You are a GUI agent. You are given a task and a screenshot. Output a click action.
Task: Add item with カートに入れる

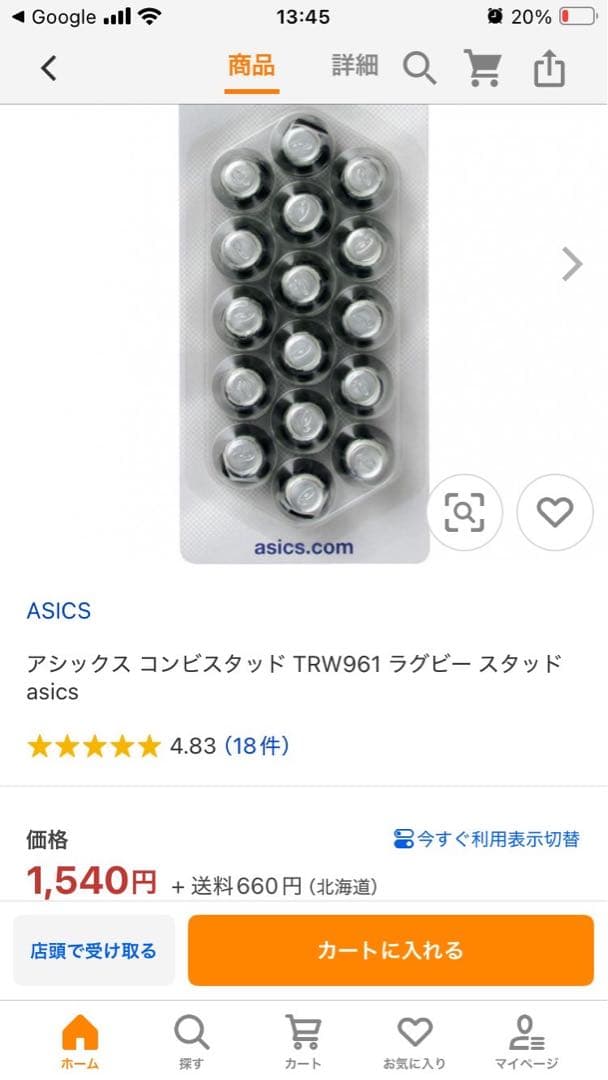(390, 950)
